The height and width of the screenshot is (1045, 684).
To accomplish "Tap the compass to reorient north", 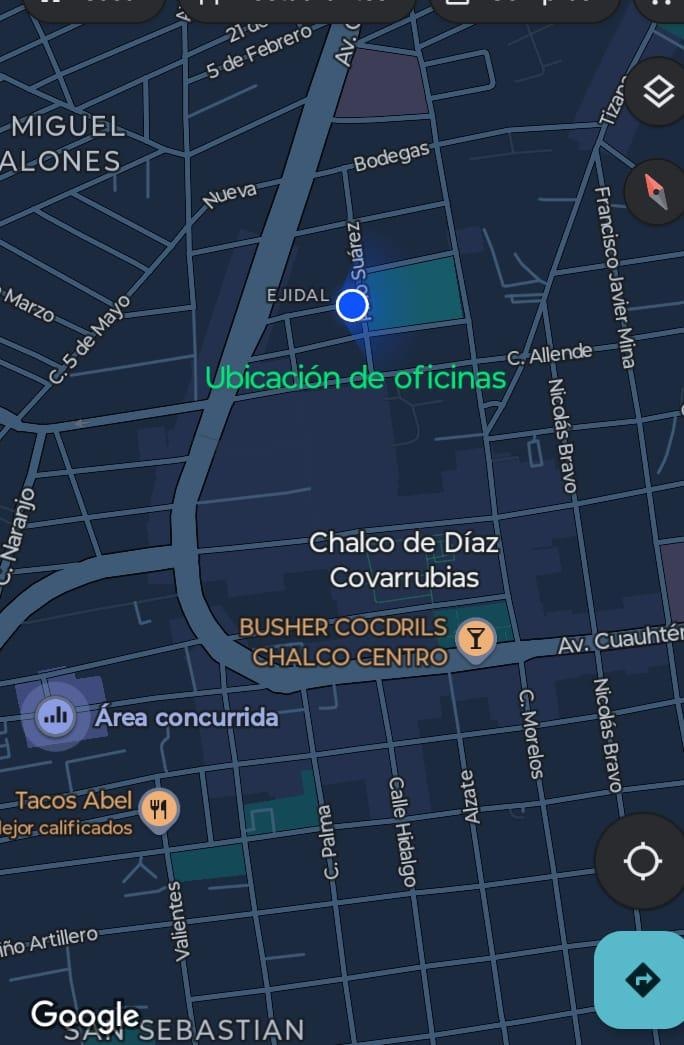I will click(657, 190).
